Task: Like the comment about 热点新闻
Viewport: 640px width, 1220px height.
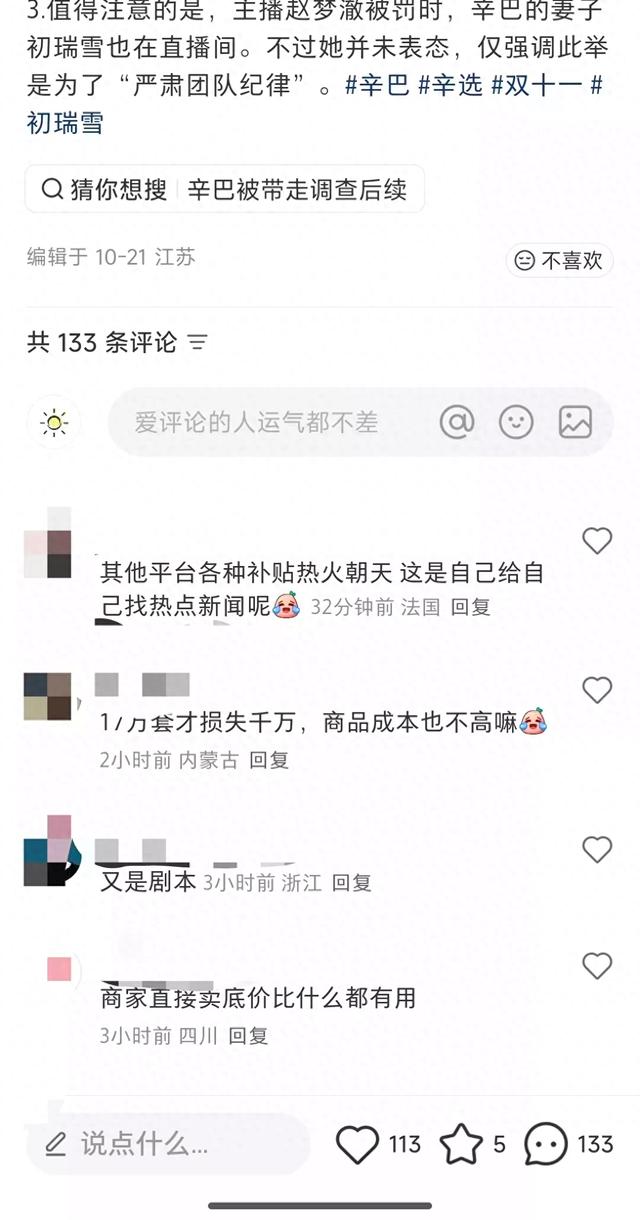Action: point(597,541)
